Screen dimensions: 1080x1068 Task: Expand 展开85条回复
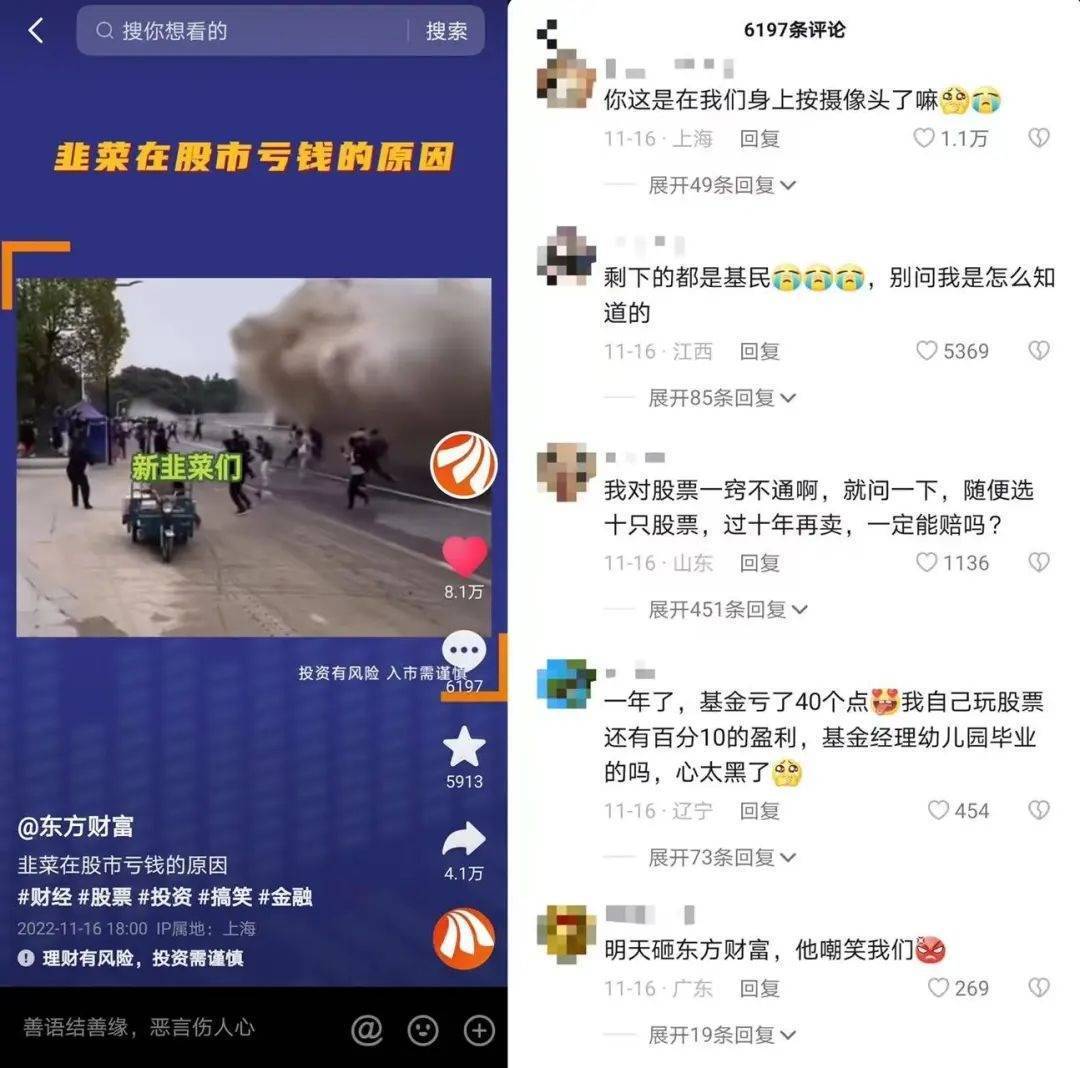tap(722, 398)
